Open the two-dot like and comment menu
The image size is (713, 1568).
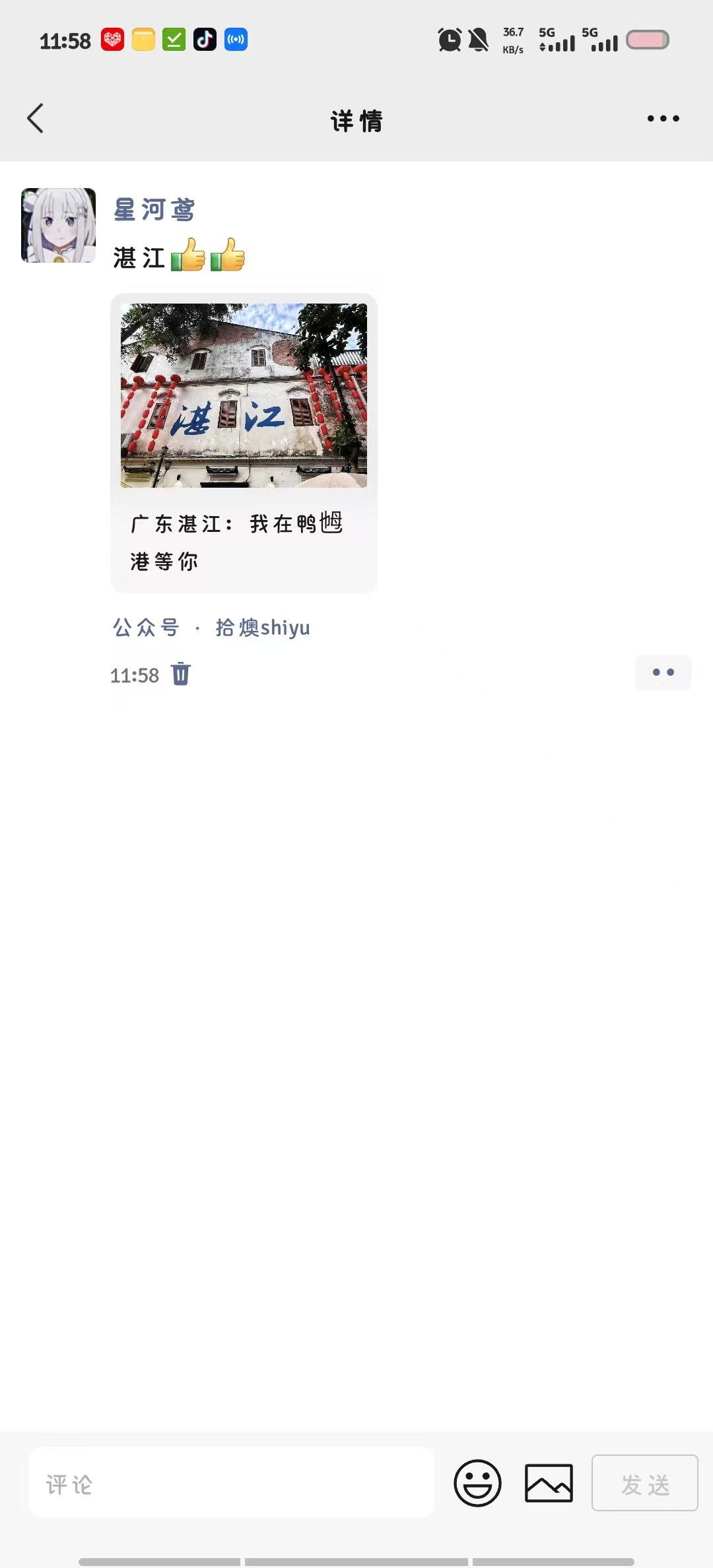(663, 672)
